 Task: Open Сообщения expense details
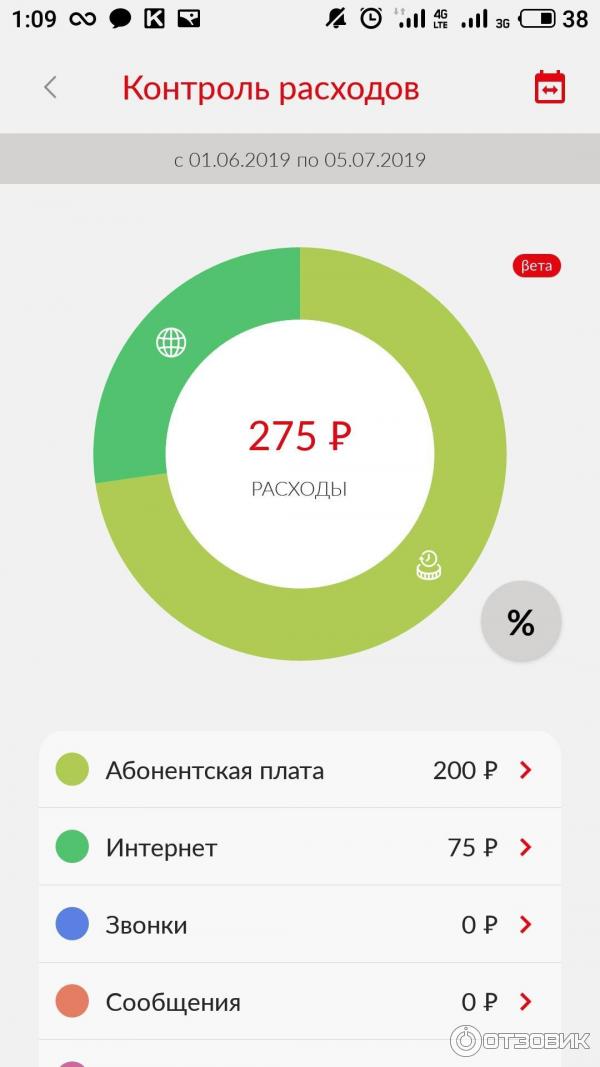[x=300, y=1001]
